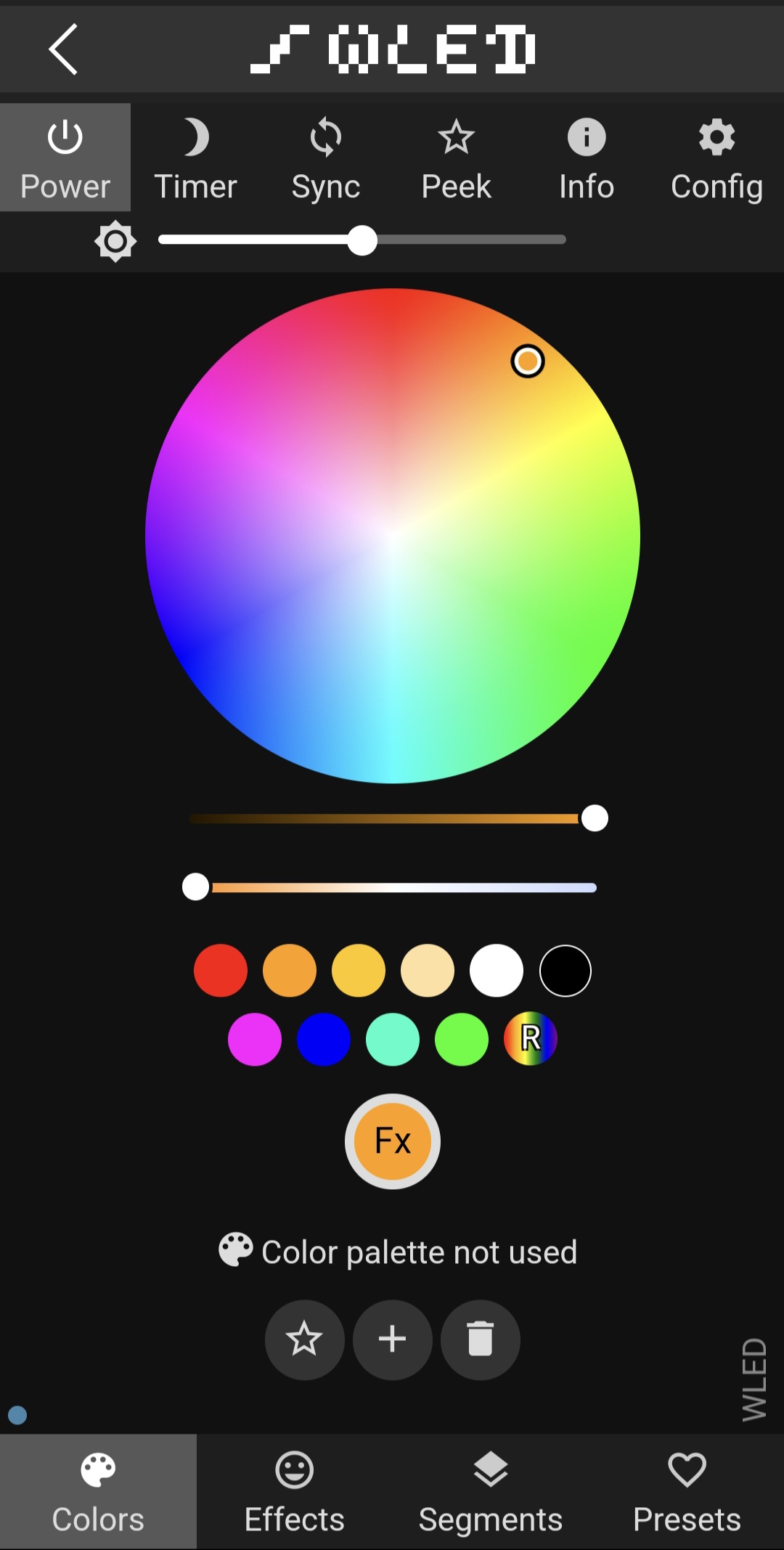Toggle Sync in the toolbar

tap(326, 158)
